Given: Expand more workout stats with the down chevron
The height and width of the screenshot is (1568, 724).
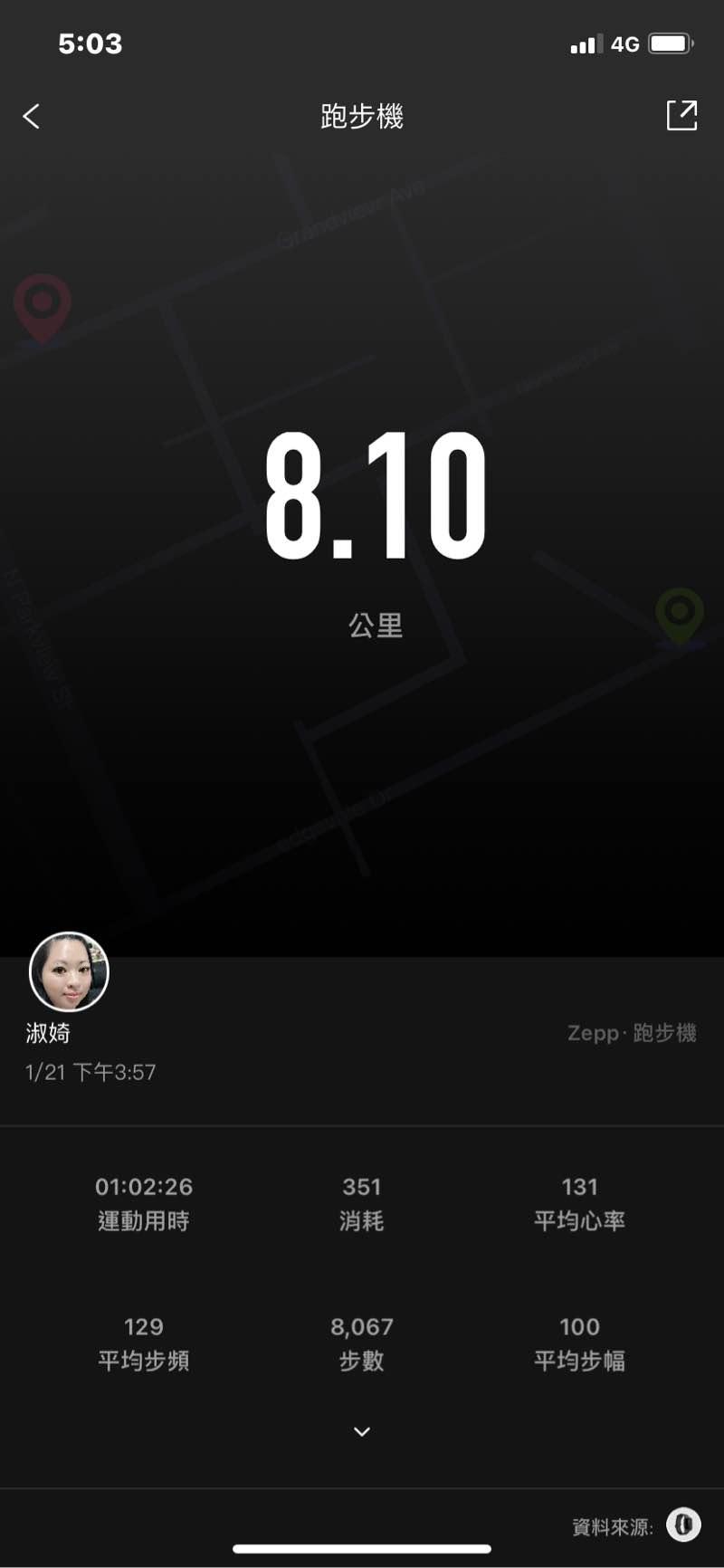Looking at the screenshot, I should pyautogui.click(x=362, y=1431).
